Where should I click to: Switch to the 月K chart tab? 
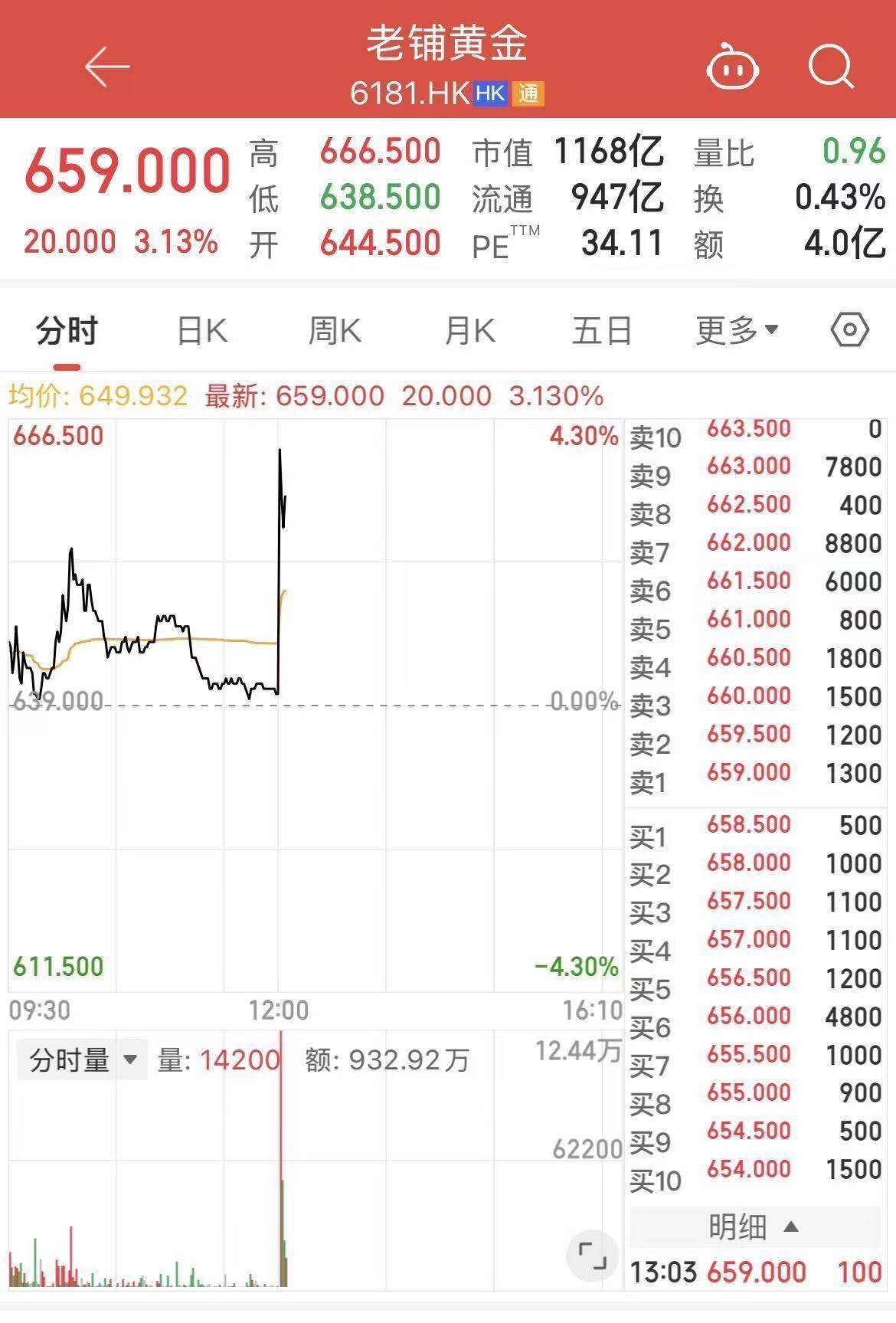click(469, 331)
